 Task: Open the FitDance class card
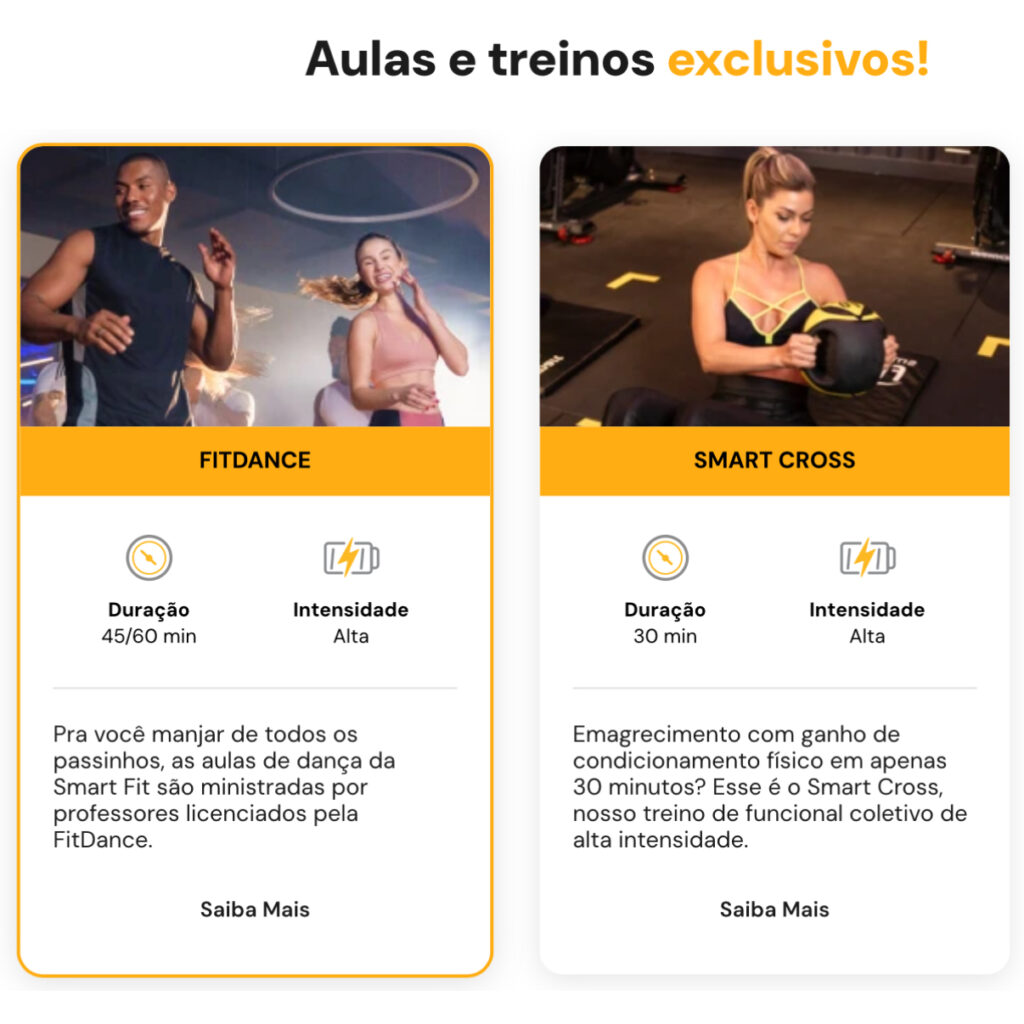(x=255, y=461)
